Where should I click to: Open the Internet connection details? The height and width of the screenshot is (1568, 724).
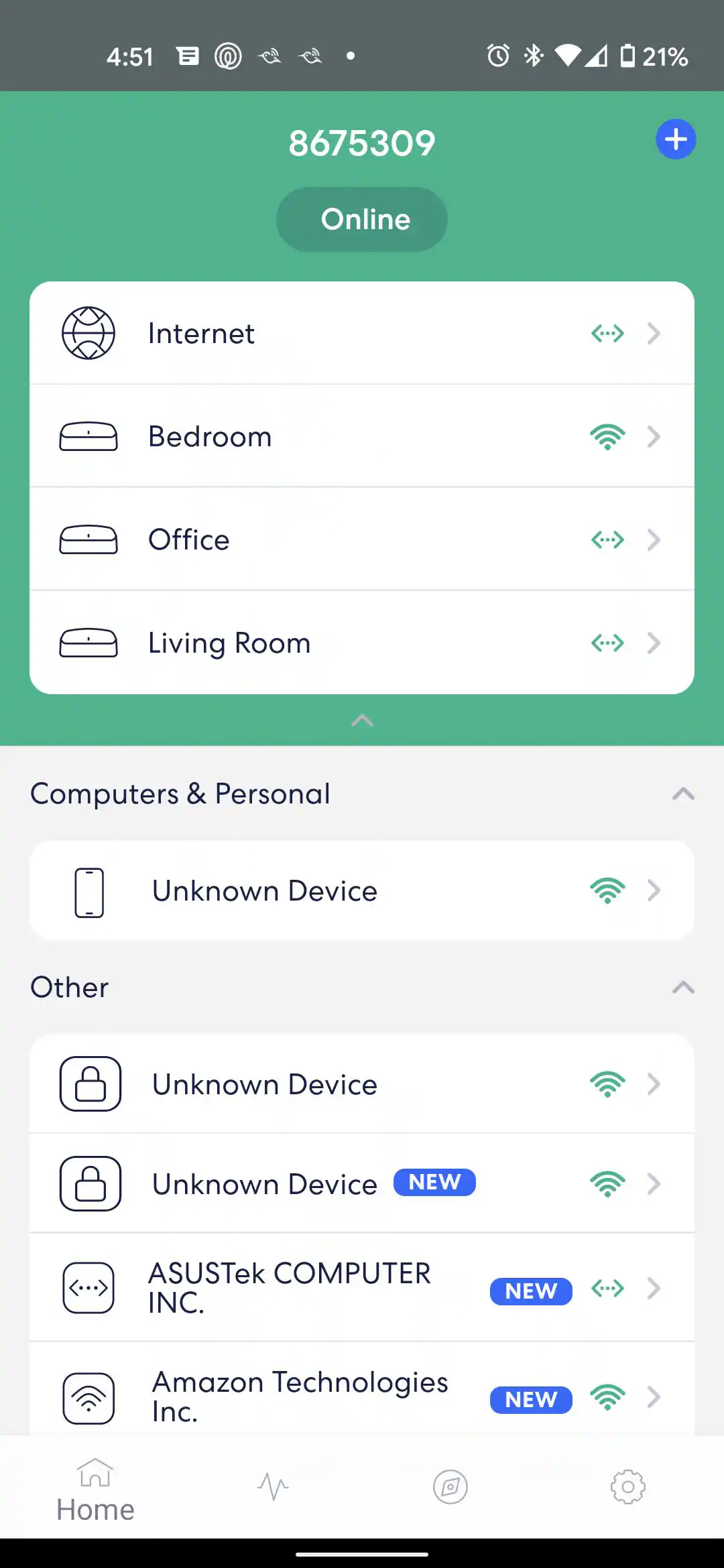point(362,333)
